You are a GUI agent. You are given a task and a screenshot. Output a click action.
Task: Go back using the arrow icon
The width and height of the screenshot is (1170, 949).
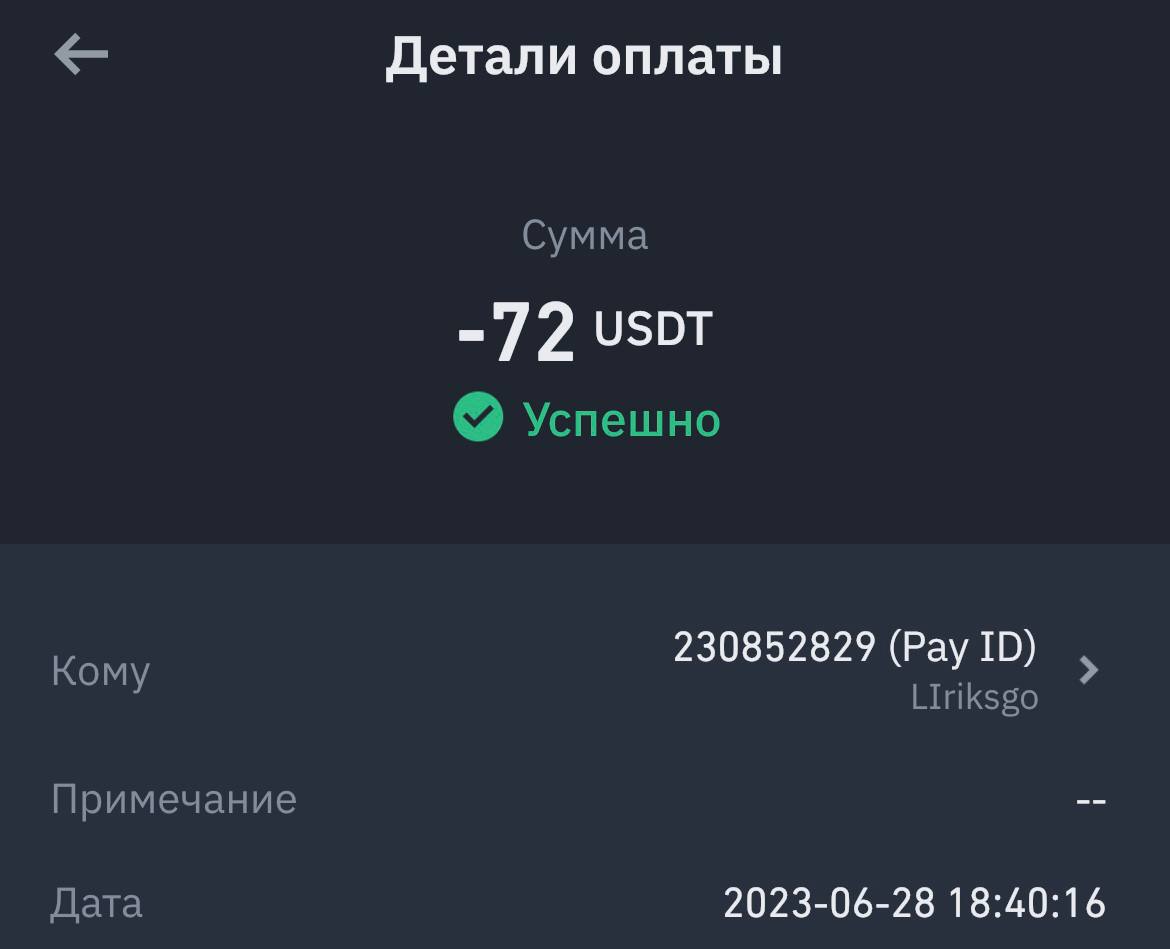pos(81,54)
